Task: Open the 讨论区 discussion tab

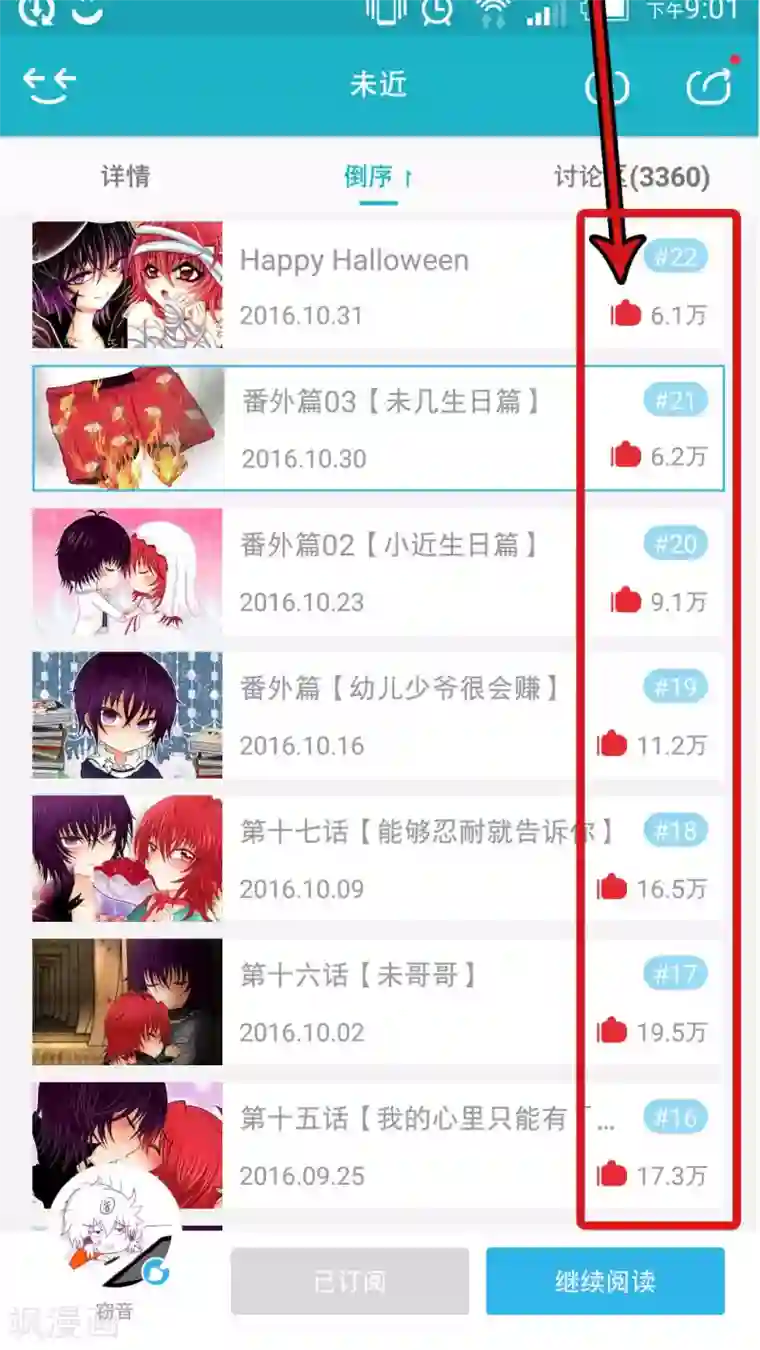Action: [632, 178]
